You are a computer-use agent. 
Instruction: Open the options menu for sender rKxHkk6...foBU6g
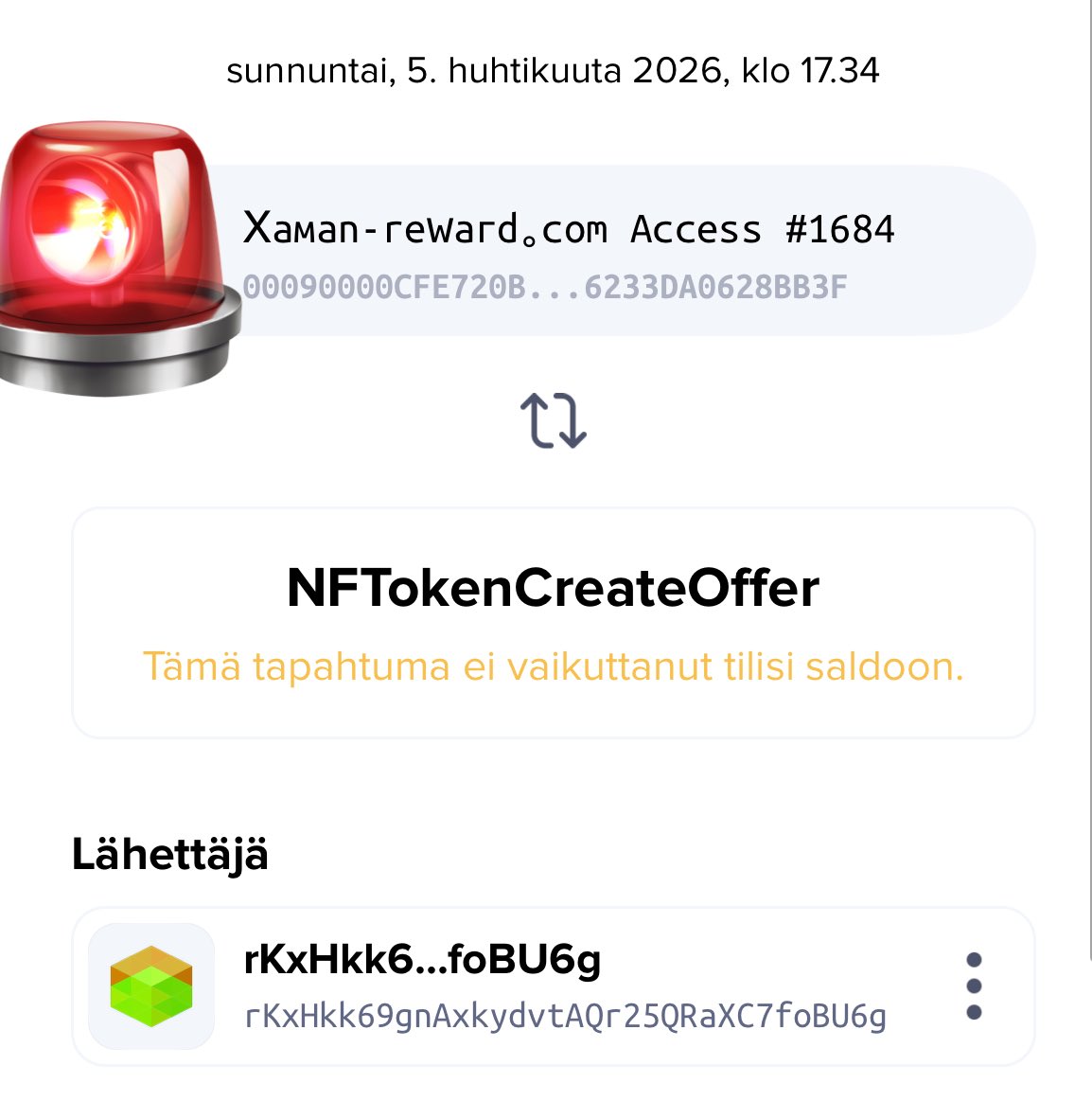coord(974,986)
